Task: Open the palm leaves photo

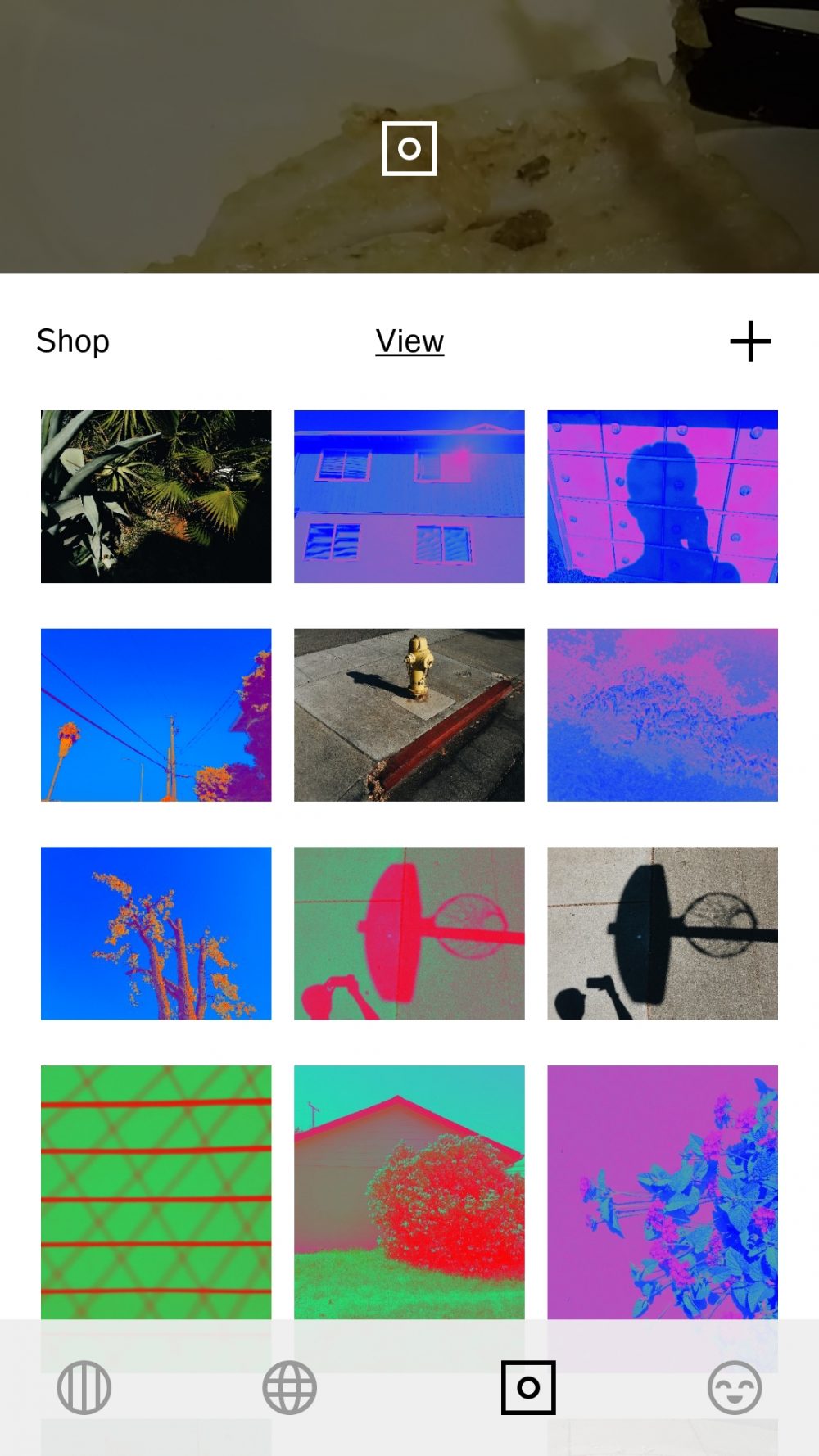Action: [156, 496]
